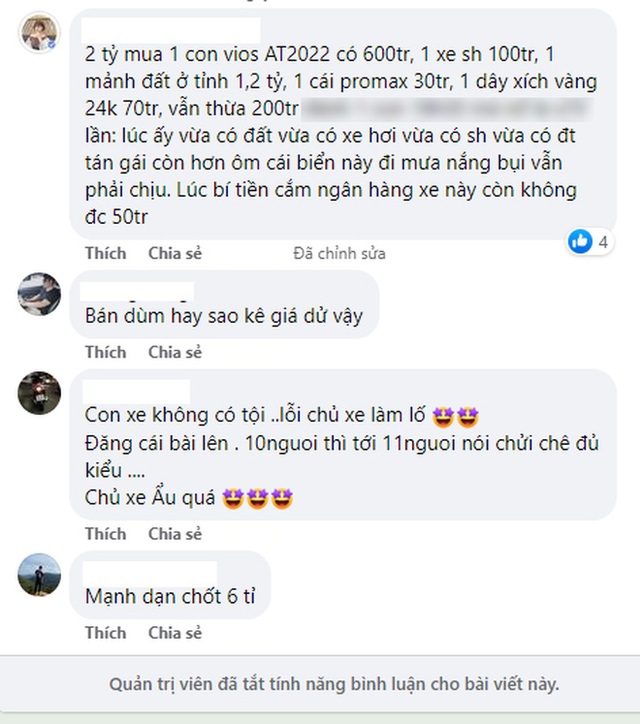This screenshot has height=724, width=640.
Task: Like the comment 'Mạnh dạn chốt 6 tỉ'
Action: click(105, 633)
